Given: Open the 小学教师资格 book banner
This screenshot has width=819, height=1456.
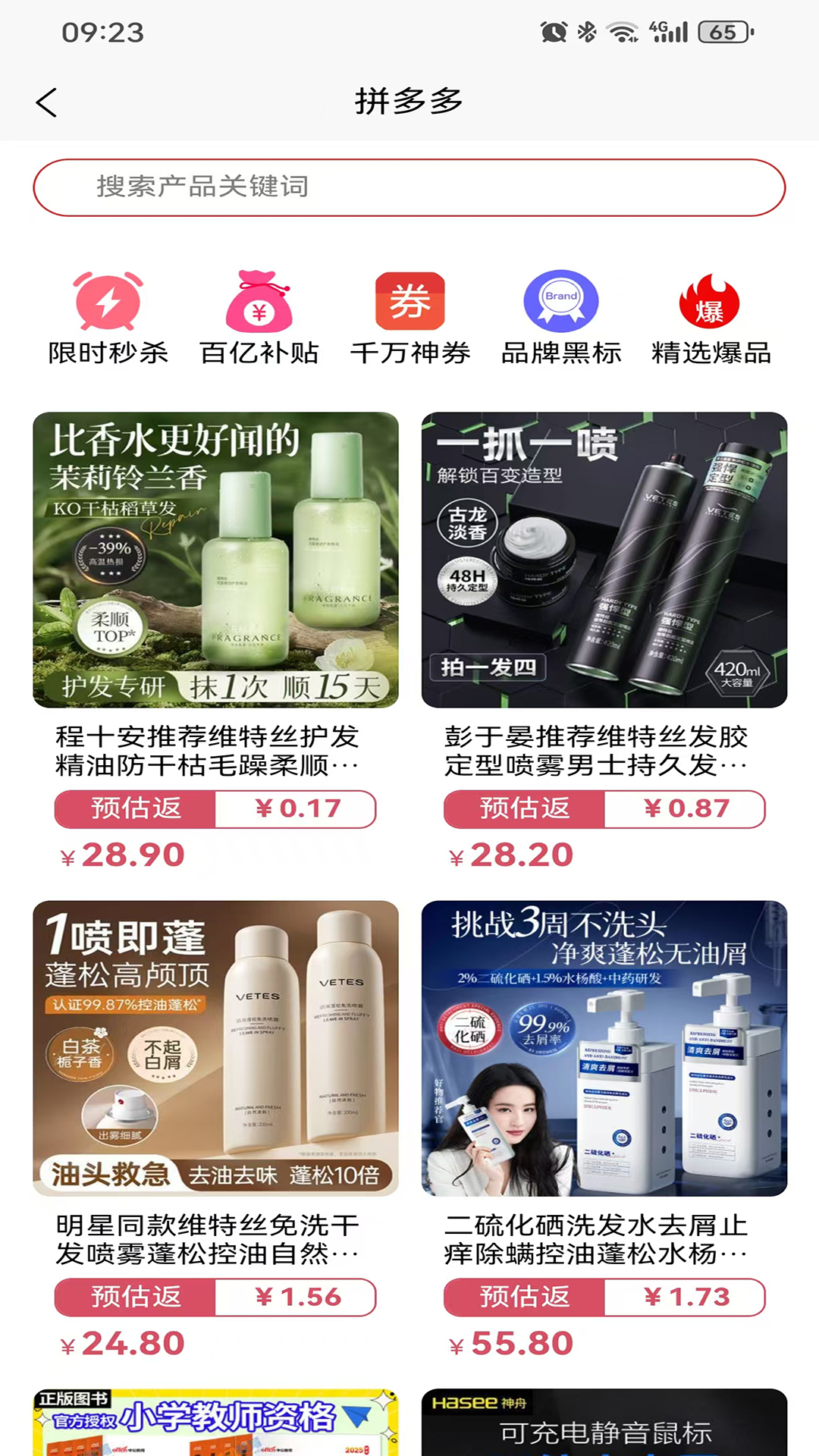Looking at the screenshot, I should pos(215,1426).
